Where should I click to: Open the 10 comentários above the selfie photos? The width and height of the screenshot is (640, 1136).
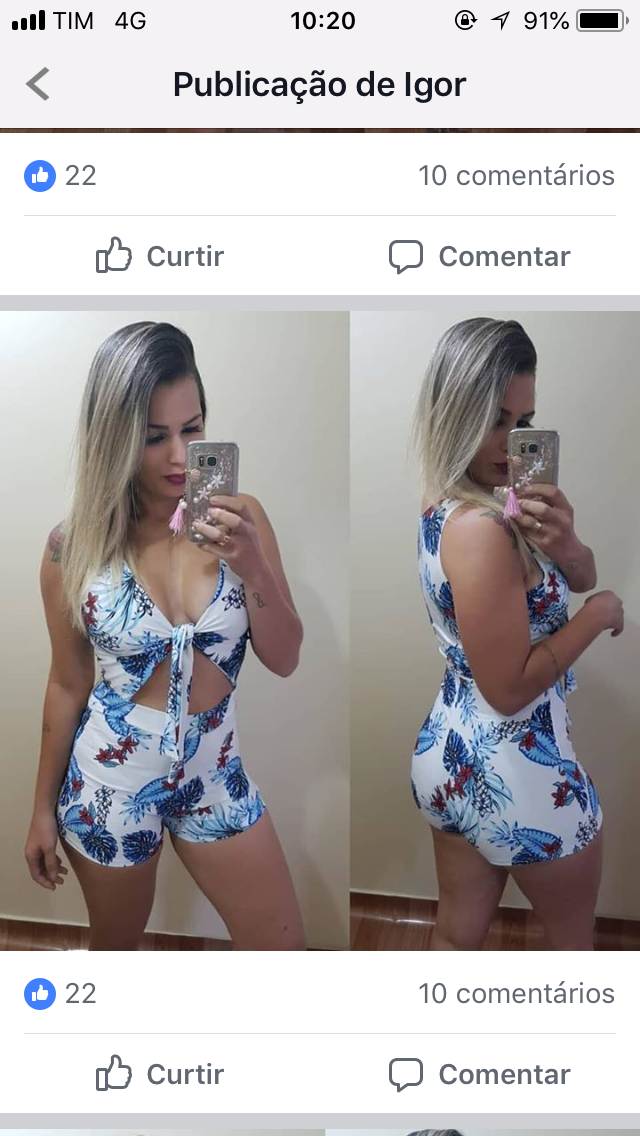(x=516, y=175)
